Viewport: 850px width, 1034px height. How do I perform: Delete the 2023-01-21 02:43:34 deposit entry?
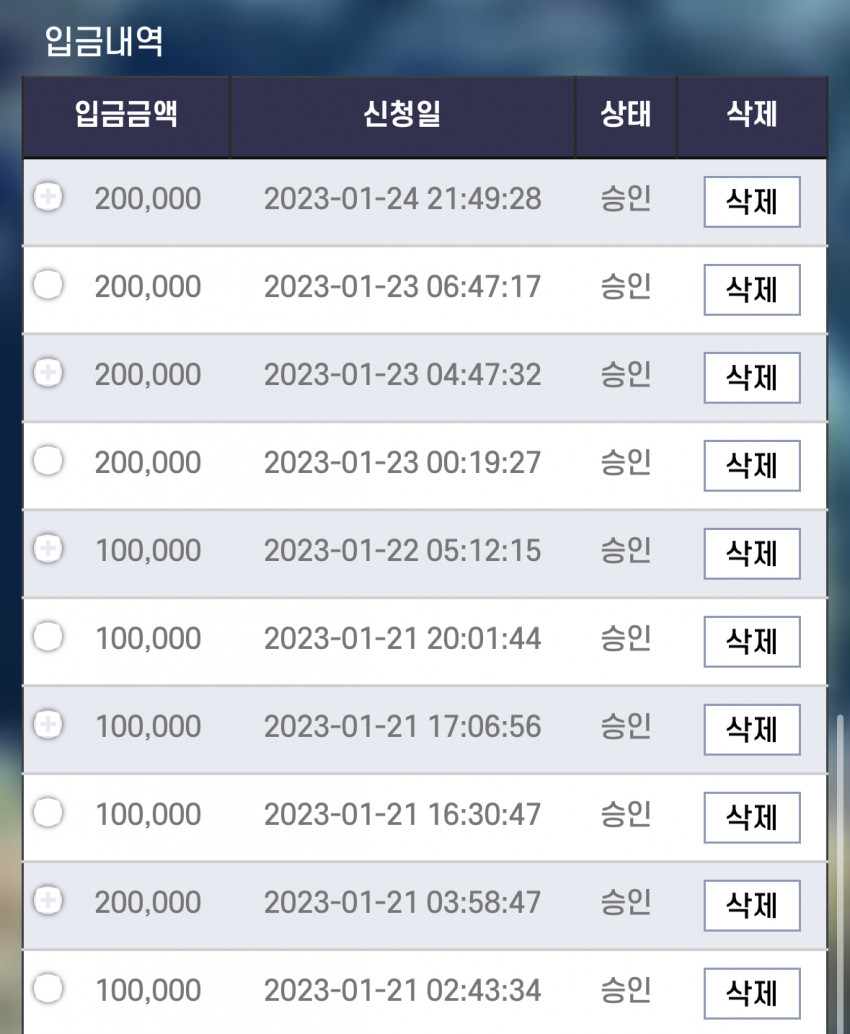pyautogui.click(x=752, y=994)
